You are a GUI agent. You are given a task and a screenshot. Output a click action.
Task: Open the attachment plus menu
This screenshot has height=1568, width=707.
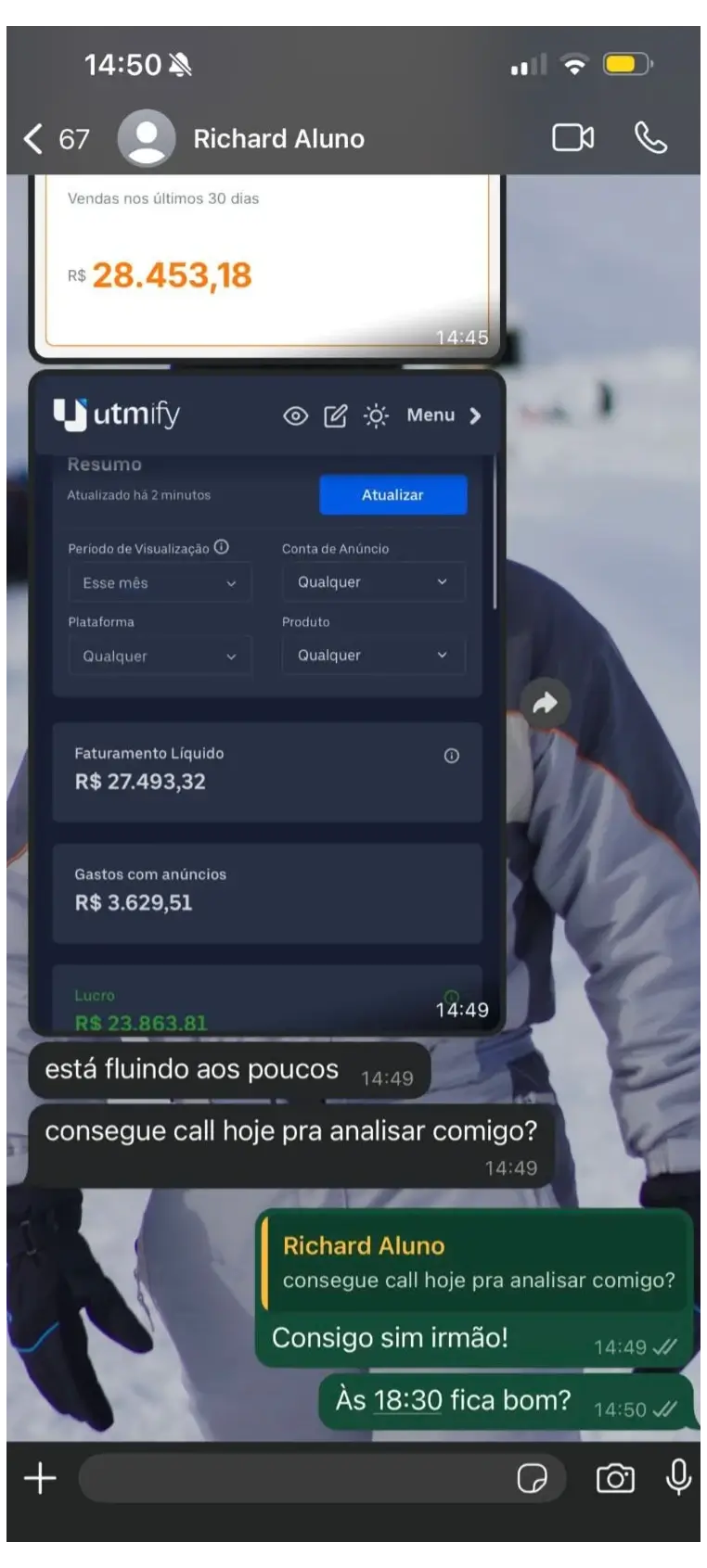tap(40, 1478)
